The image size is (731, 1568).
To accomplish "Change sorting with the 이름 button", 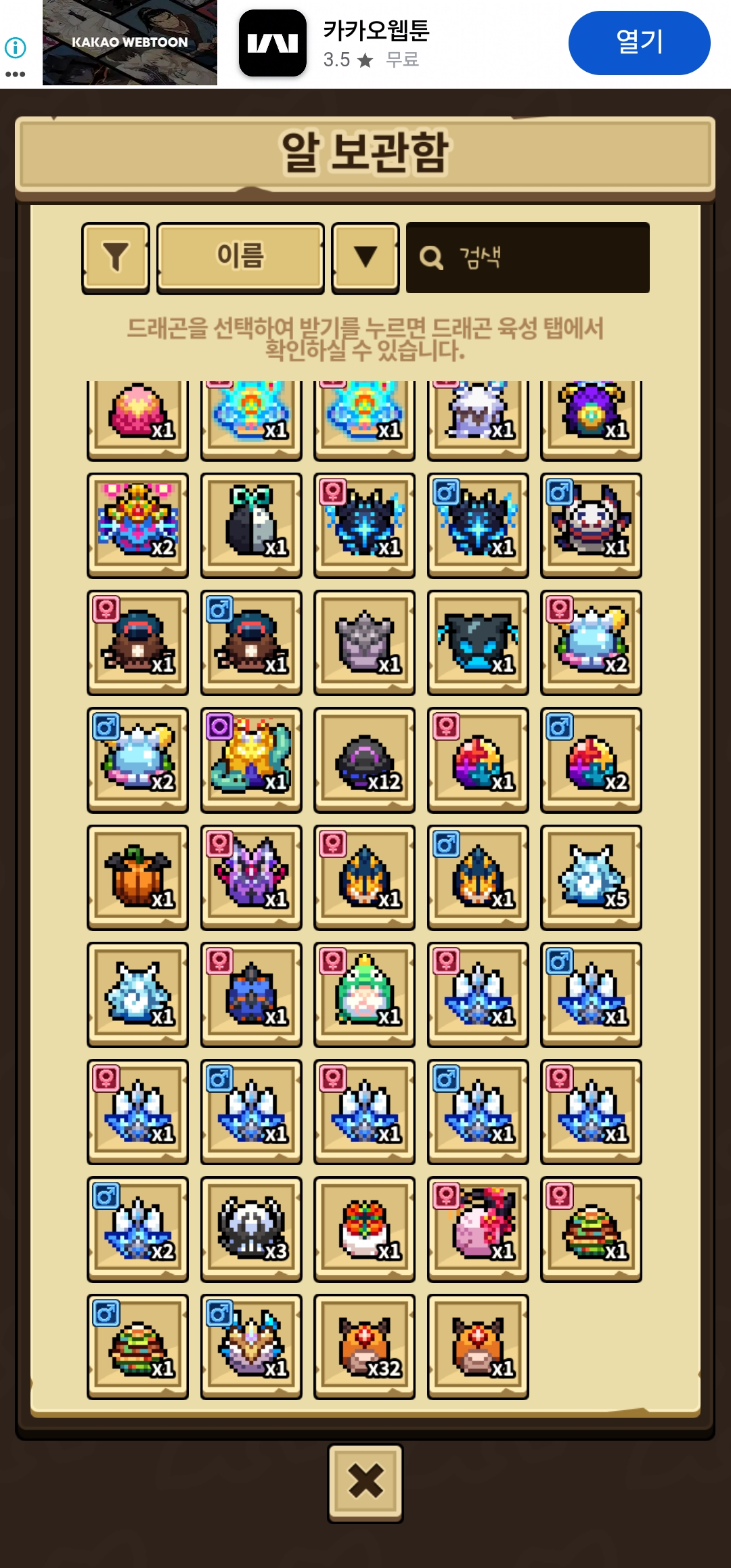I will (240, 258).
